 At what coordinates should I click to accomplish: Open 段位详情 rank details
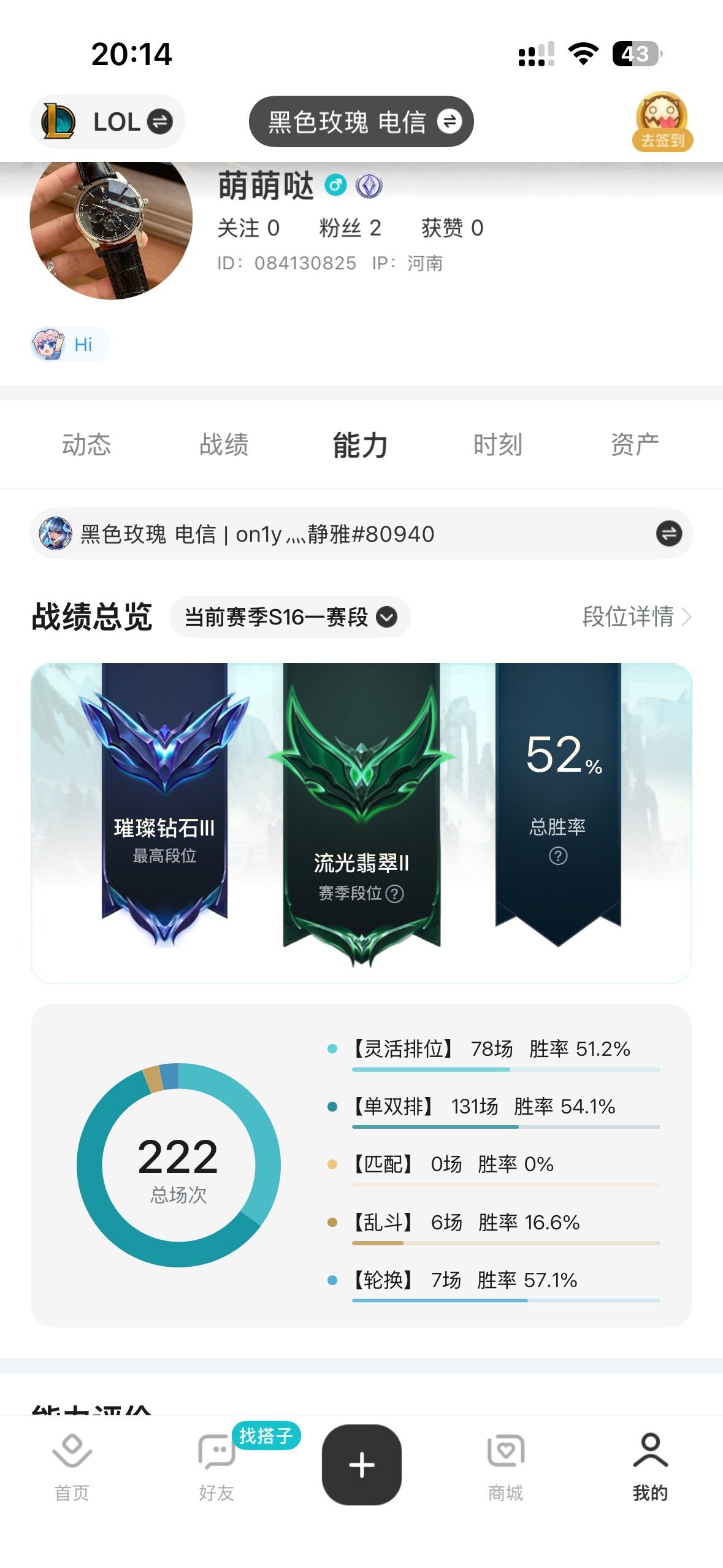tap(637, 617)
